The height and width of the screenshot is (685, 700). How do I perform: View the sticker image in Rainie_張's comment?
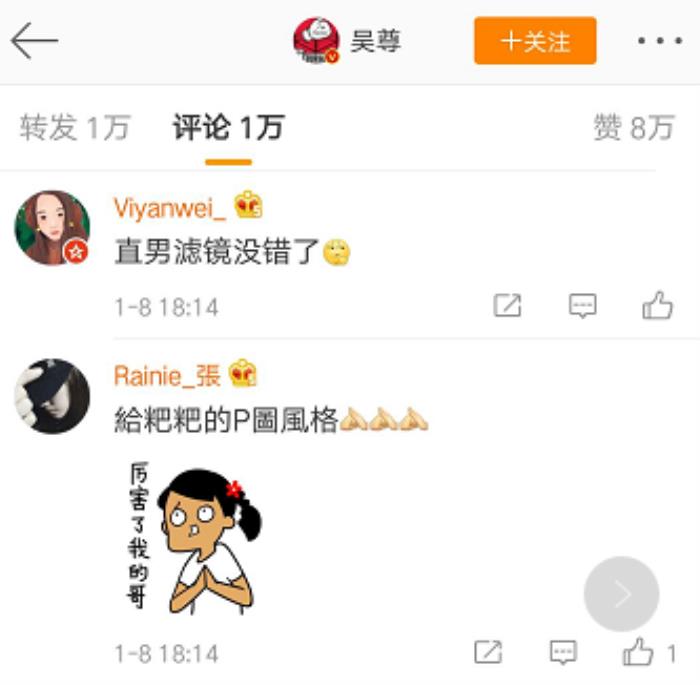pyautogui.click(x=194, y=536)
